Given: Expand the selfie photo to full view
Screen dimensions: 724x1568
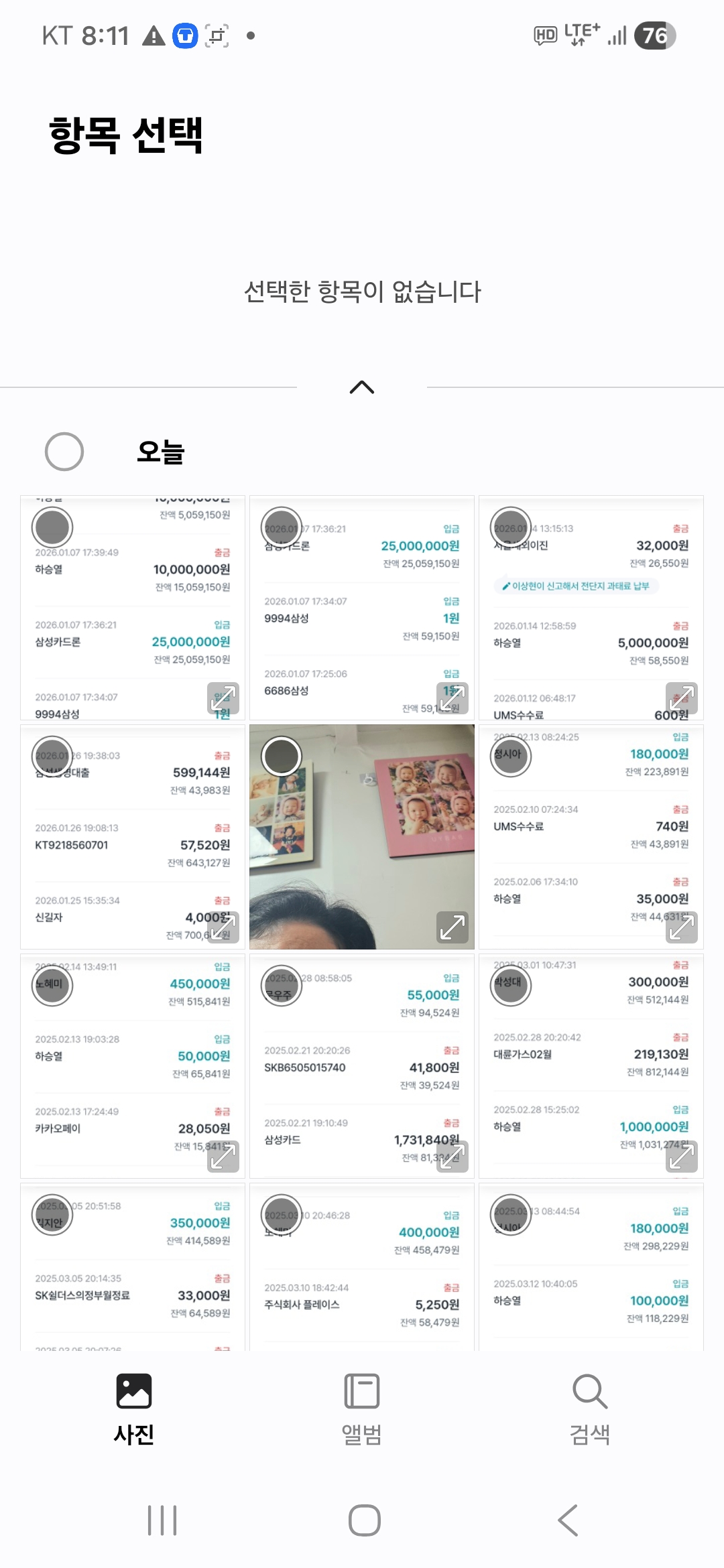Looking at the screenshot, I should point(452,927).
